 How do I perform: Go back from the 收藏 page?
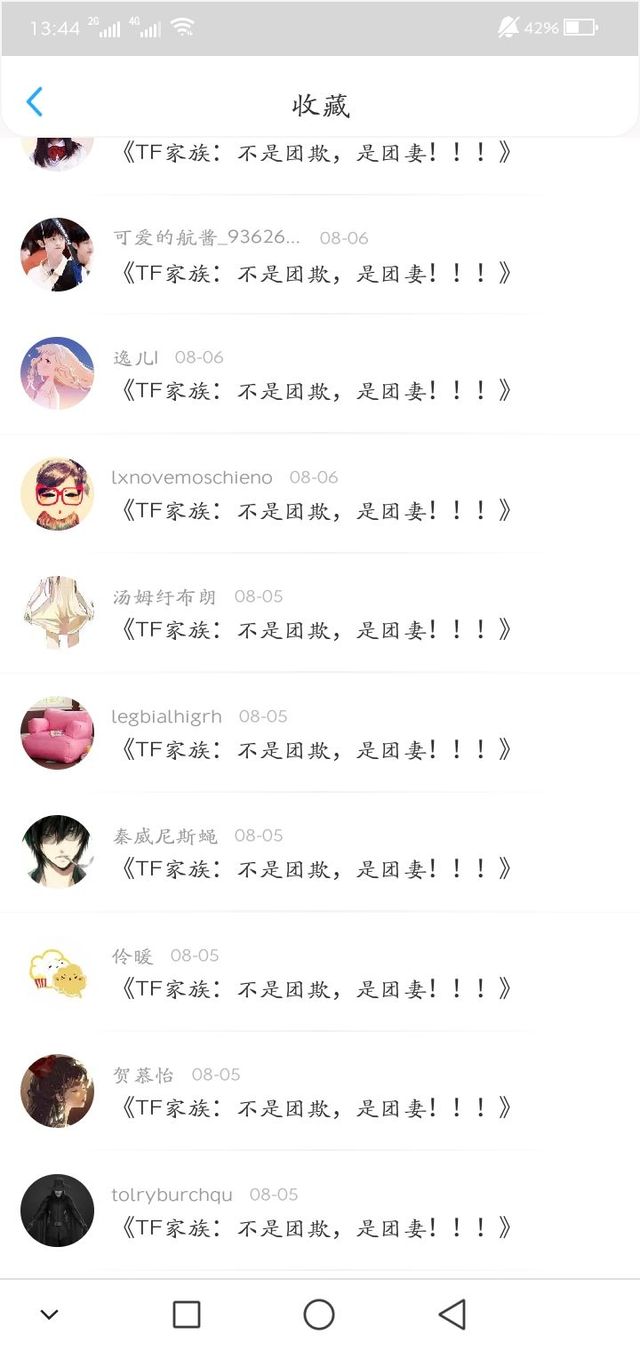[x=34, y=102]
